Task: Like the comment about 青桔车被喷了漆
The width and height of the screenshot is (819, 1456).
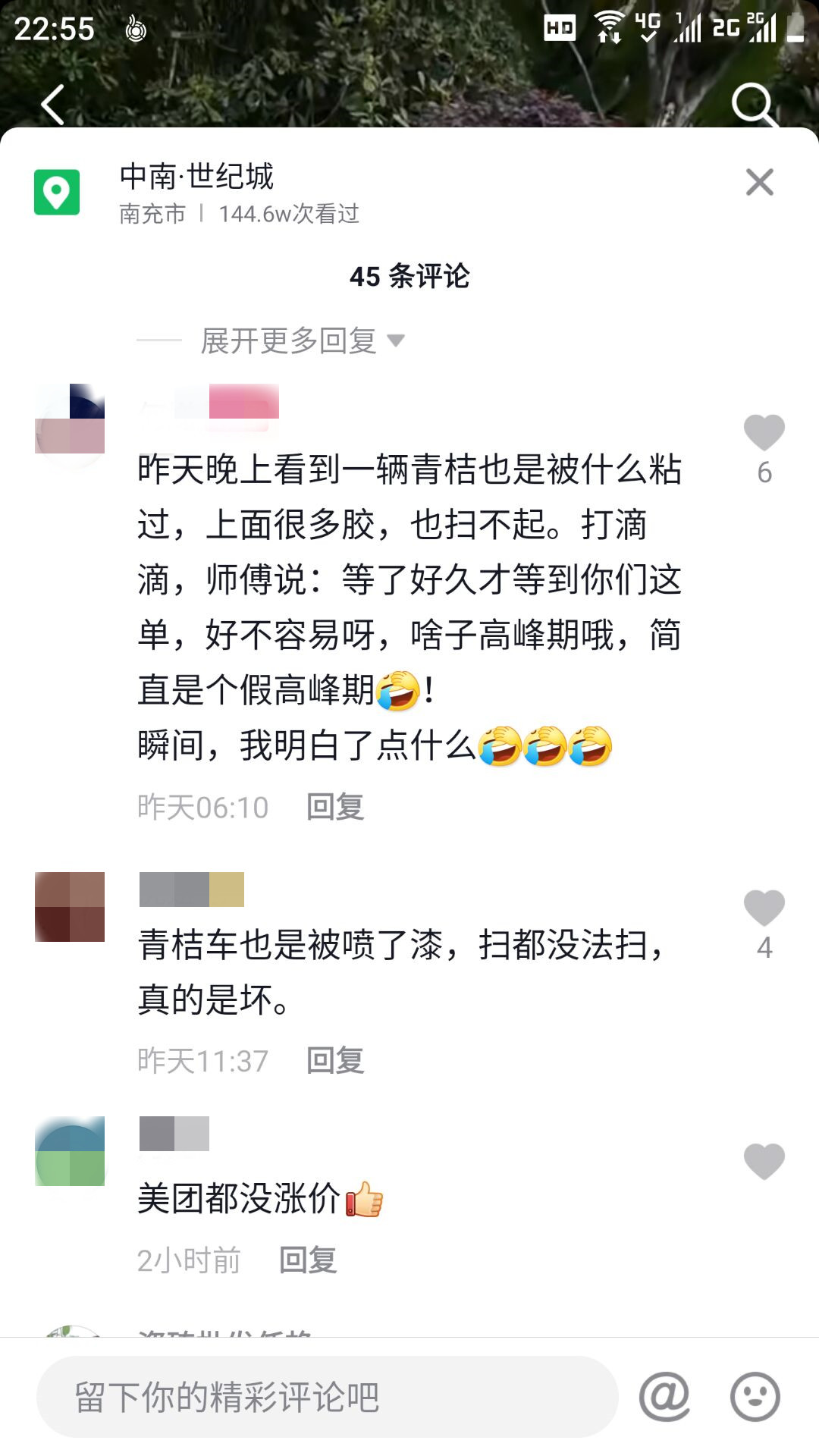Action: (764, 908)
